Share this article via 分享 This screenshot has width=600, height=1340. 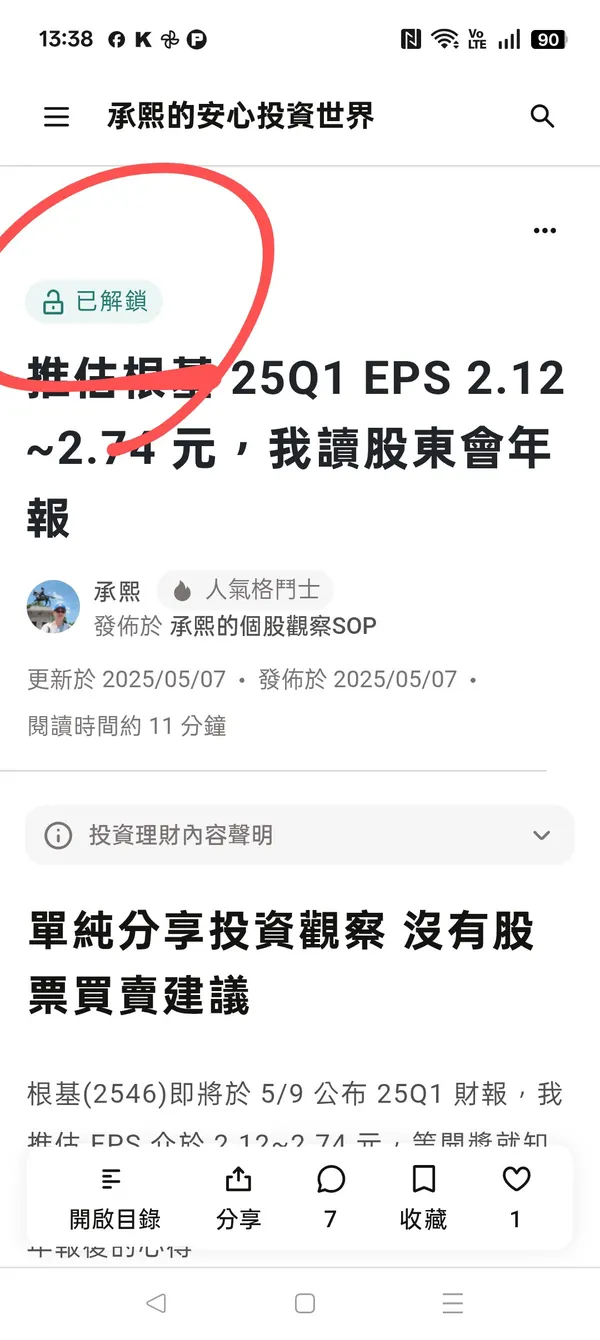238,1198
